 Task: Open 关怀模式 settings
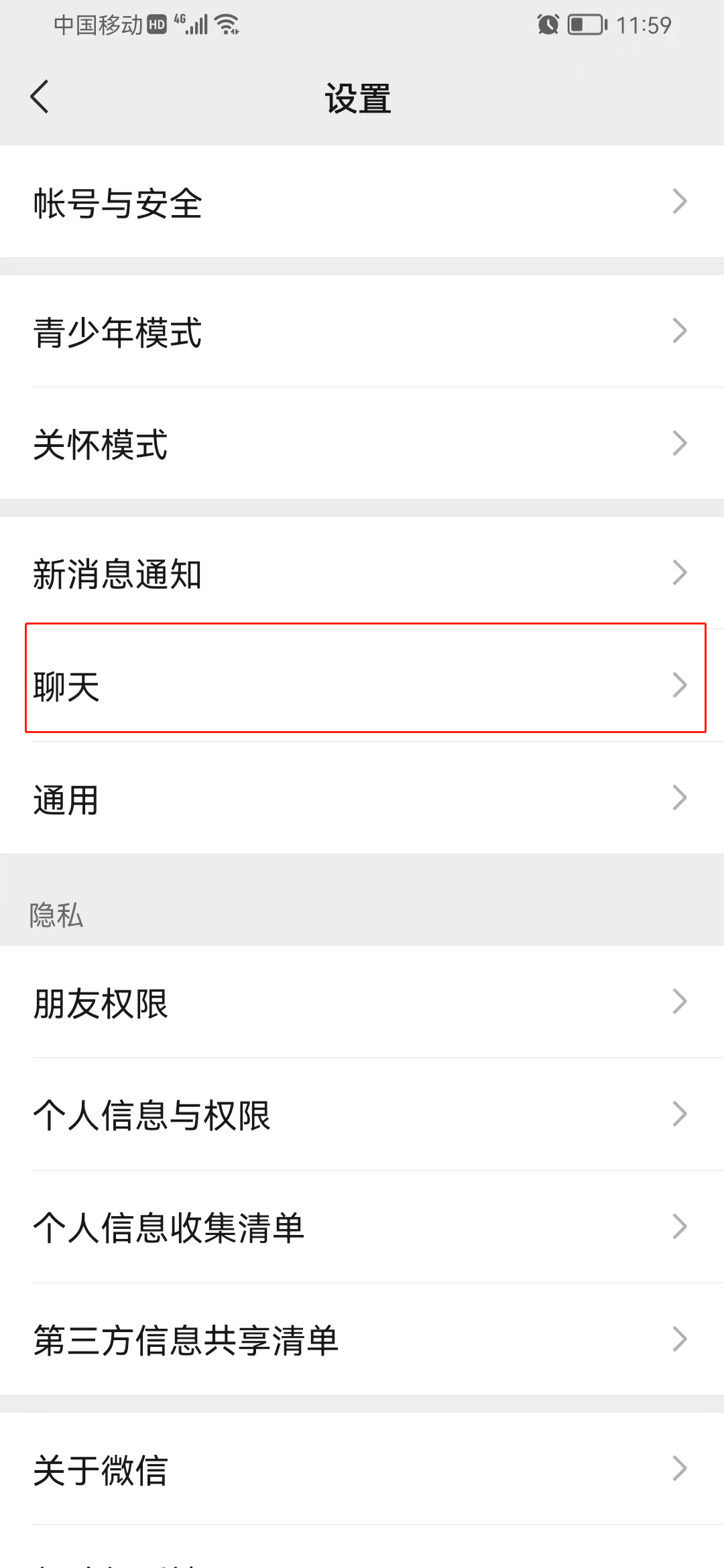(x=362, y=444)
